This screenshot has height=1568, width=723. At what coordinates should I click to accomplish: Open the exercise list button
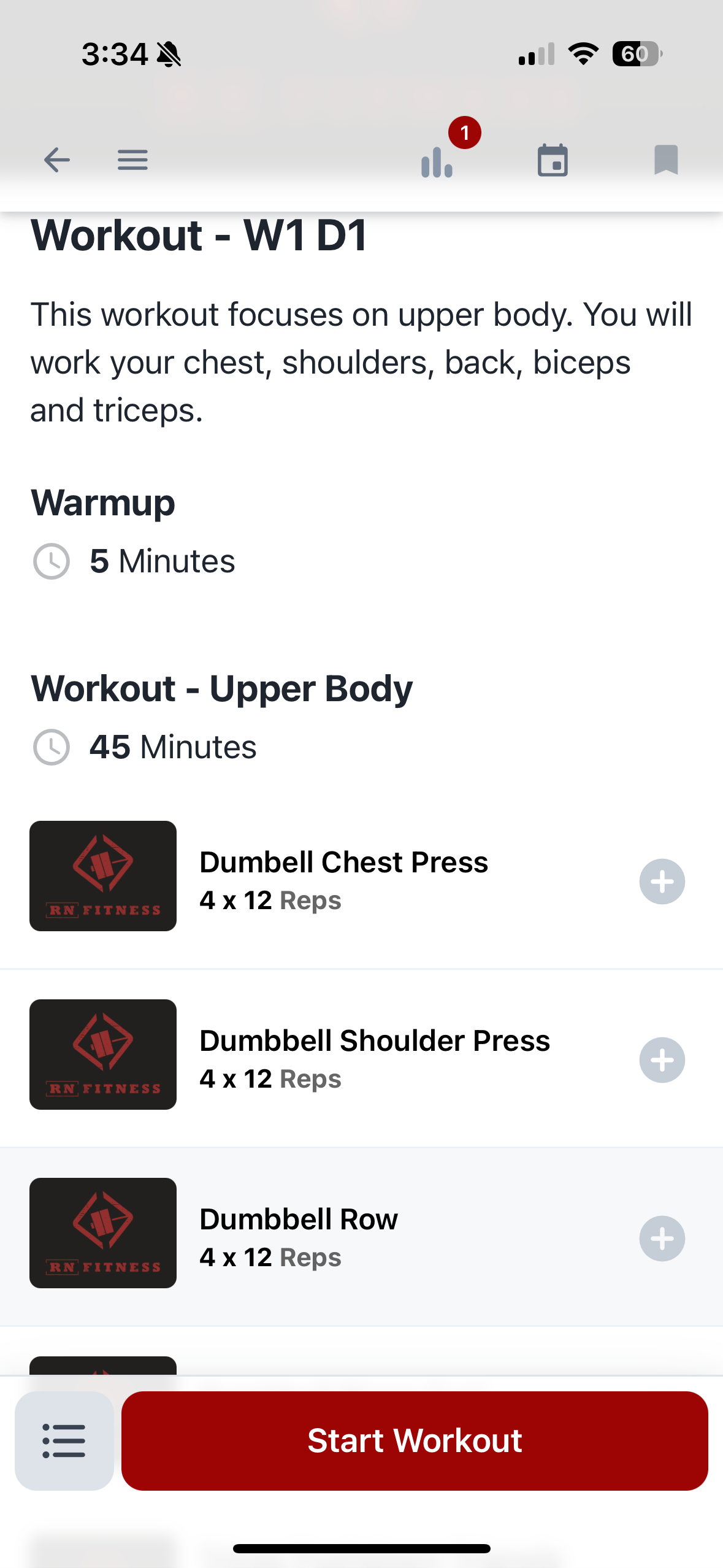tap(64, 1440)
